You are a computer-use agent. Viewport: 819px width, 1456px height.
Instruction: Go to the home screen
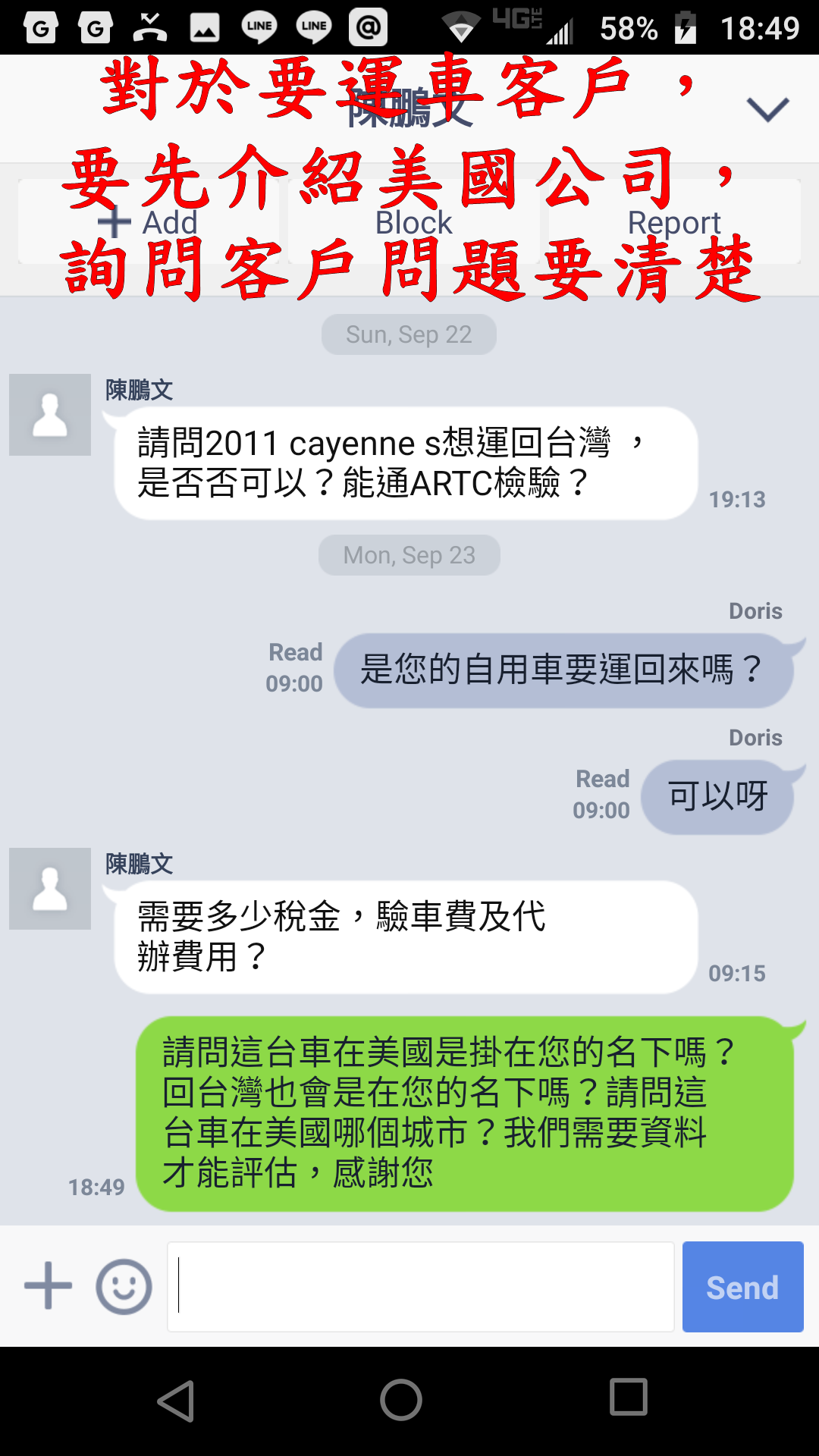pos(401,1400)
